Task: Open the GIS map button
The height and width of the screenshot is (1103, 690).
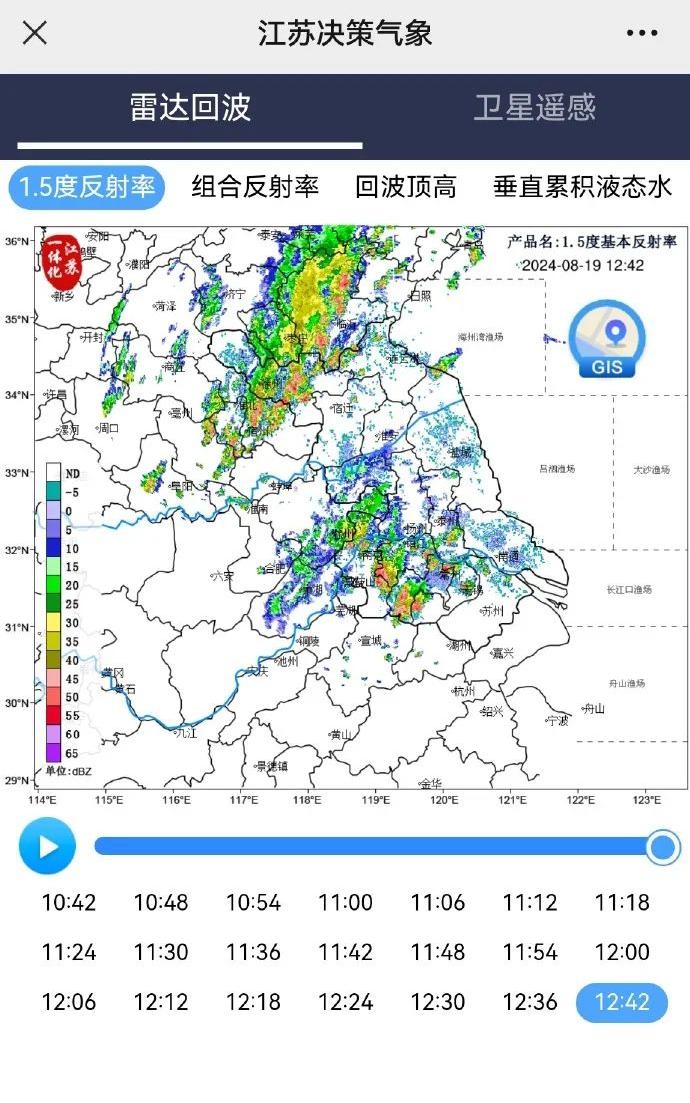Action: tap(606, 340)
